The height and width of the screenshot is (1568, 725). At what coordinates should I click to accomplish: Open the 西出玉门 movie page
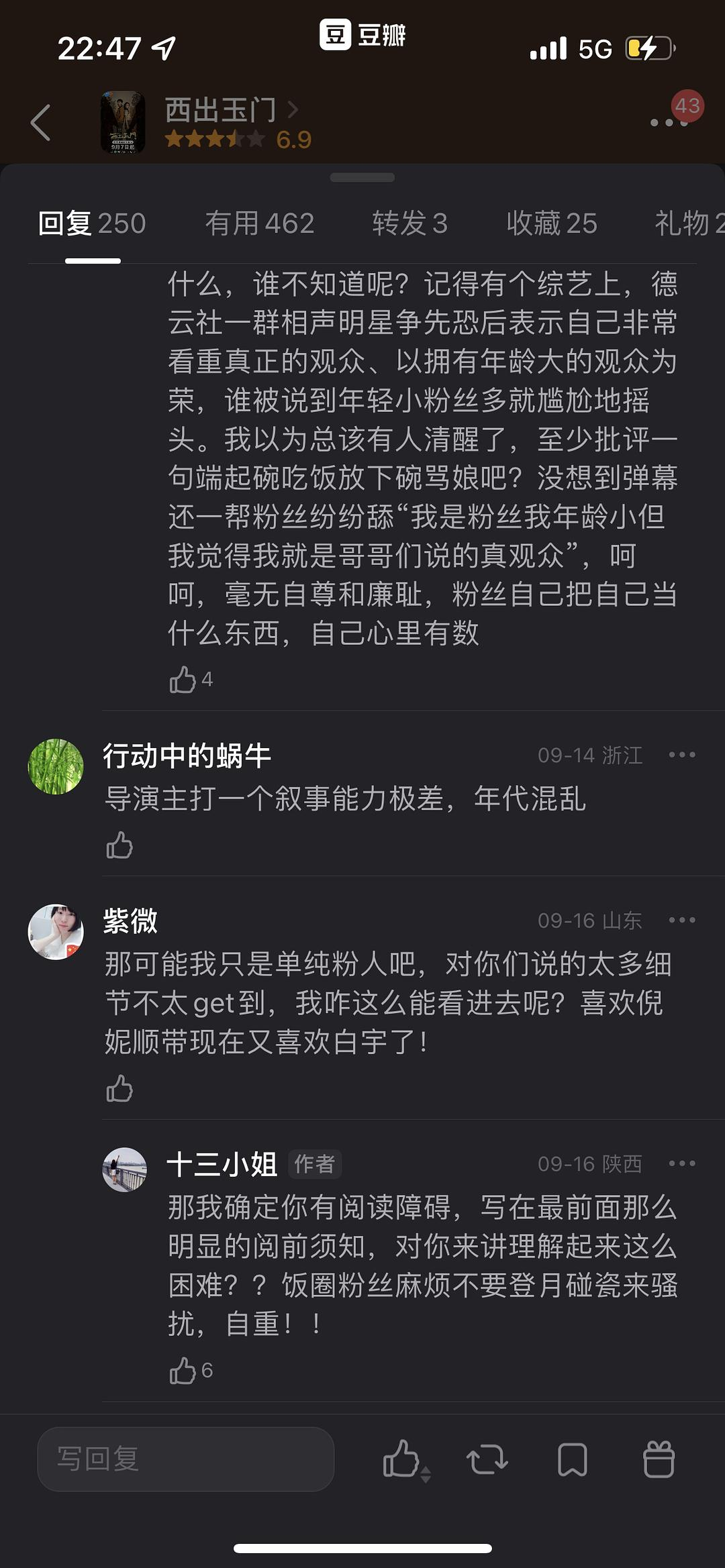pos(222,110)
